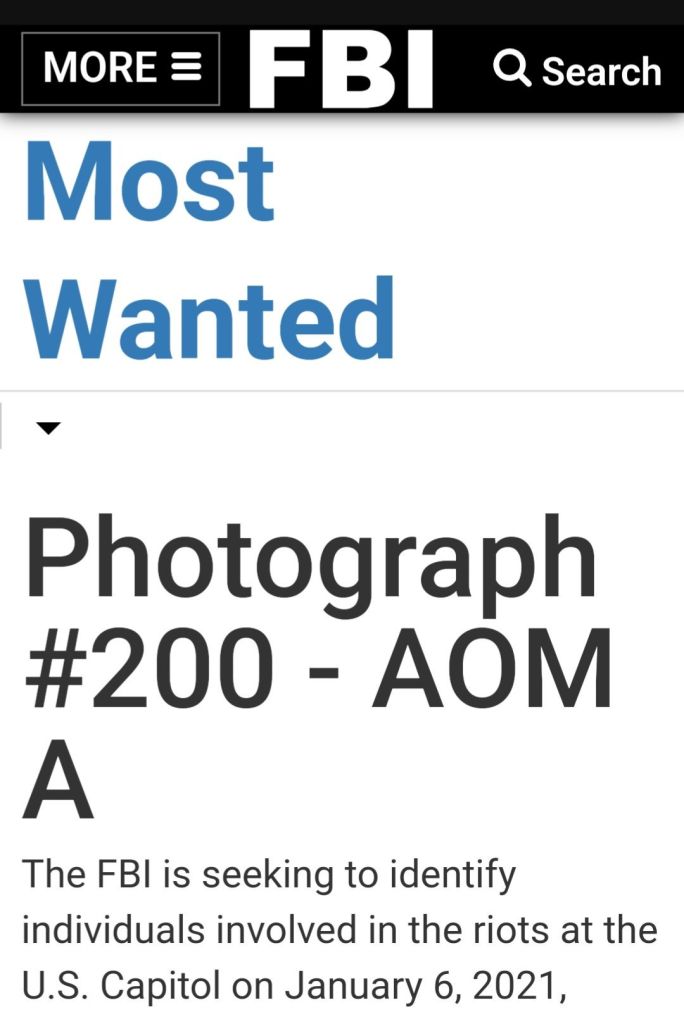Go to the FBI homepage via the logo
Screen dimensions: 684x1024
[x=341, y=69]
